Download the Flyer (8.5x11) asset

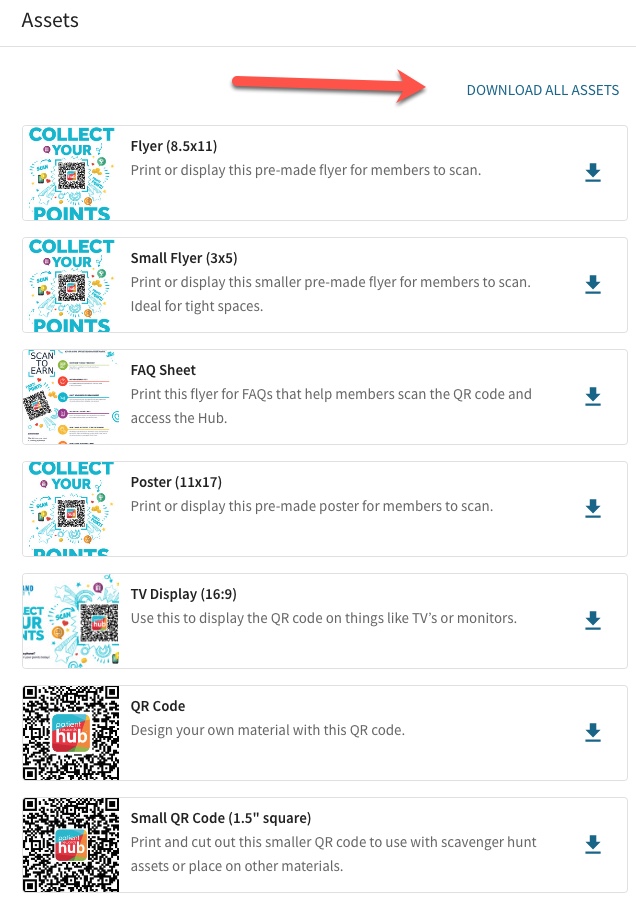[592, 173]
